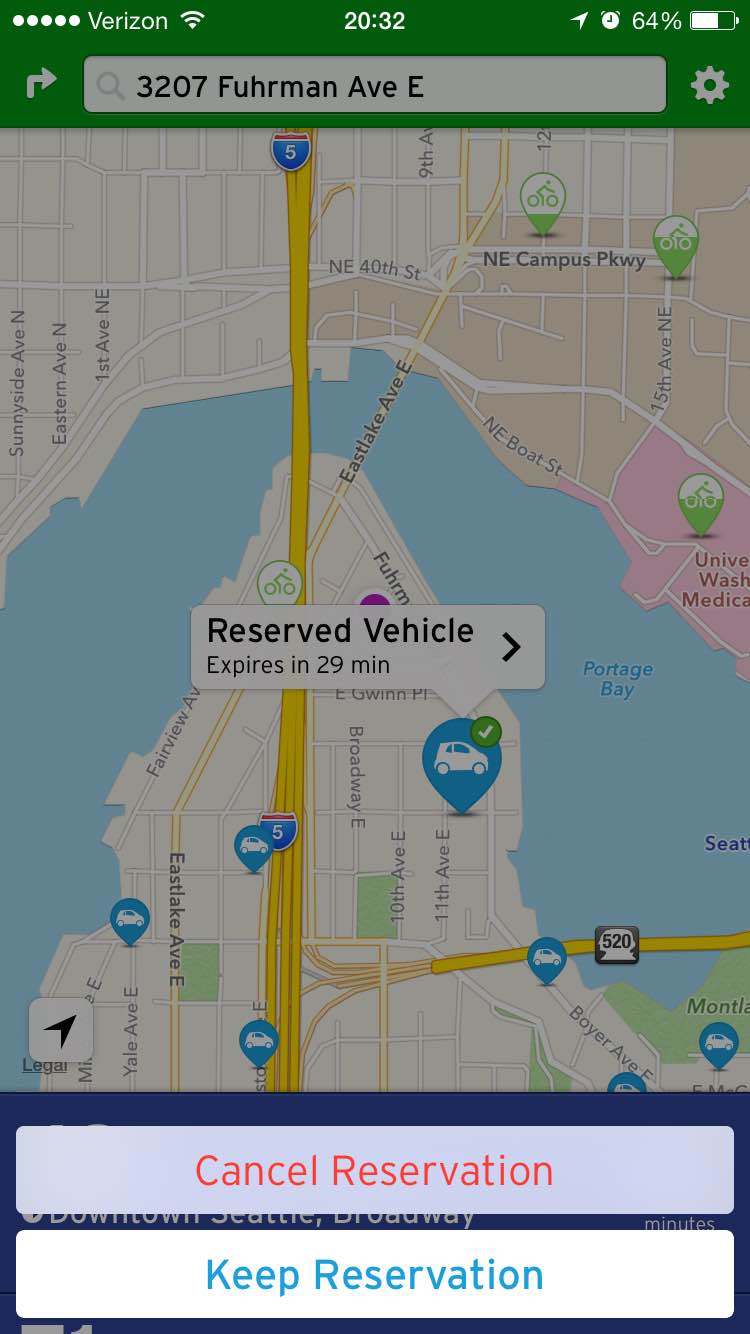
Task: Tap the bike pin near Portage Bay medical center
Action: click(x=700, y=501)
